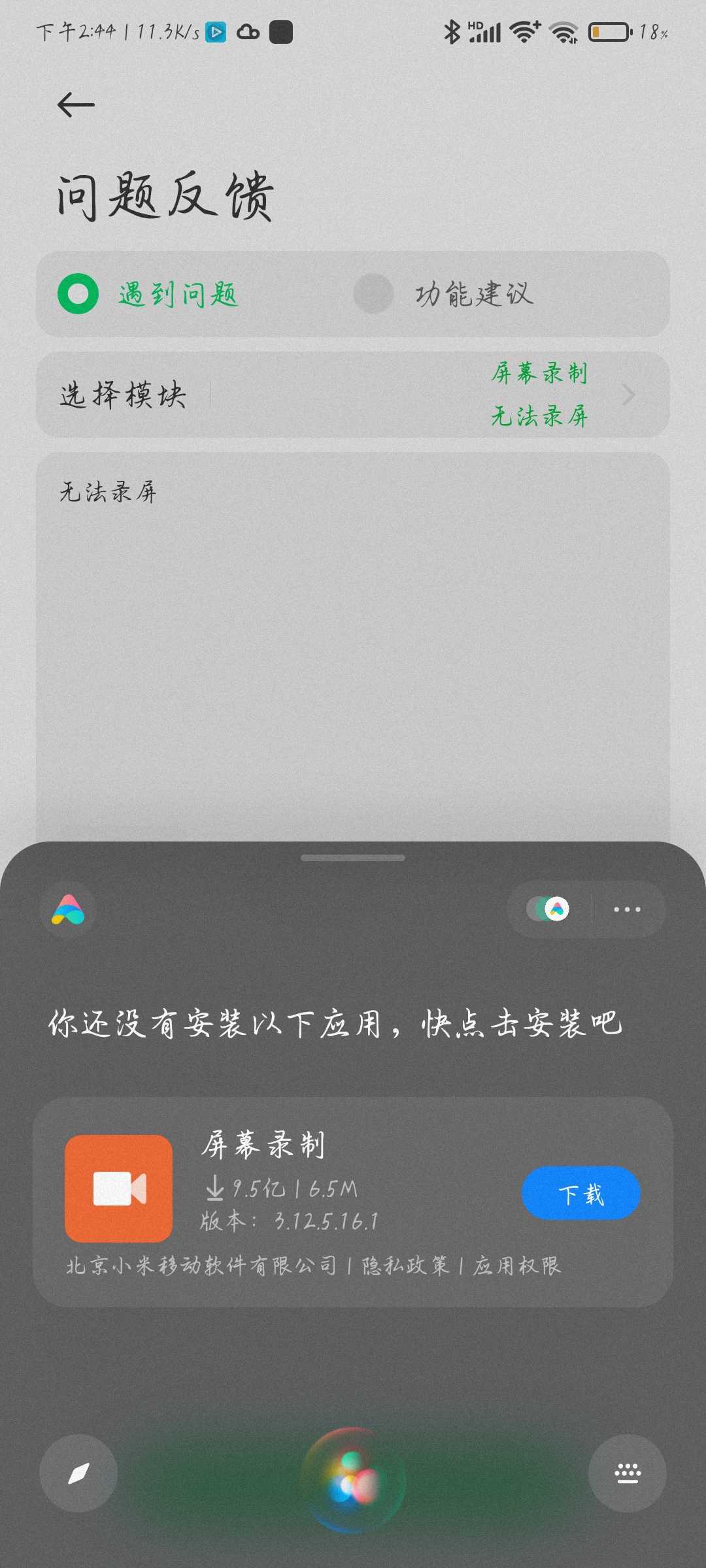Image resolution: width=706 pixels, height=1568 pixels.
Task: Select the 遇到问题 radio option
Action: click(78, 294)
